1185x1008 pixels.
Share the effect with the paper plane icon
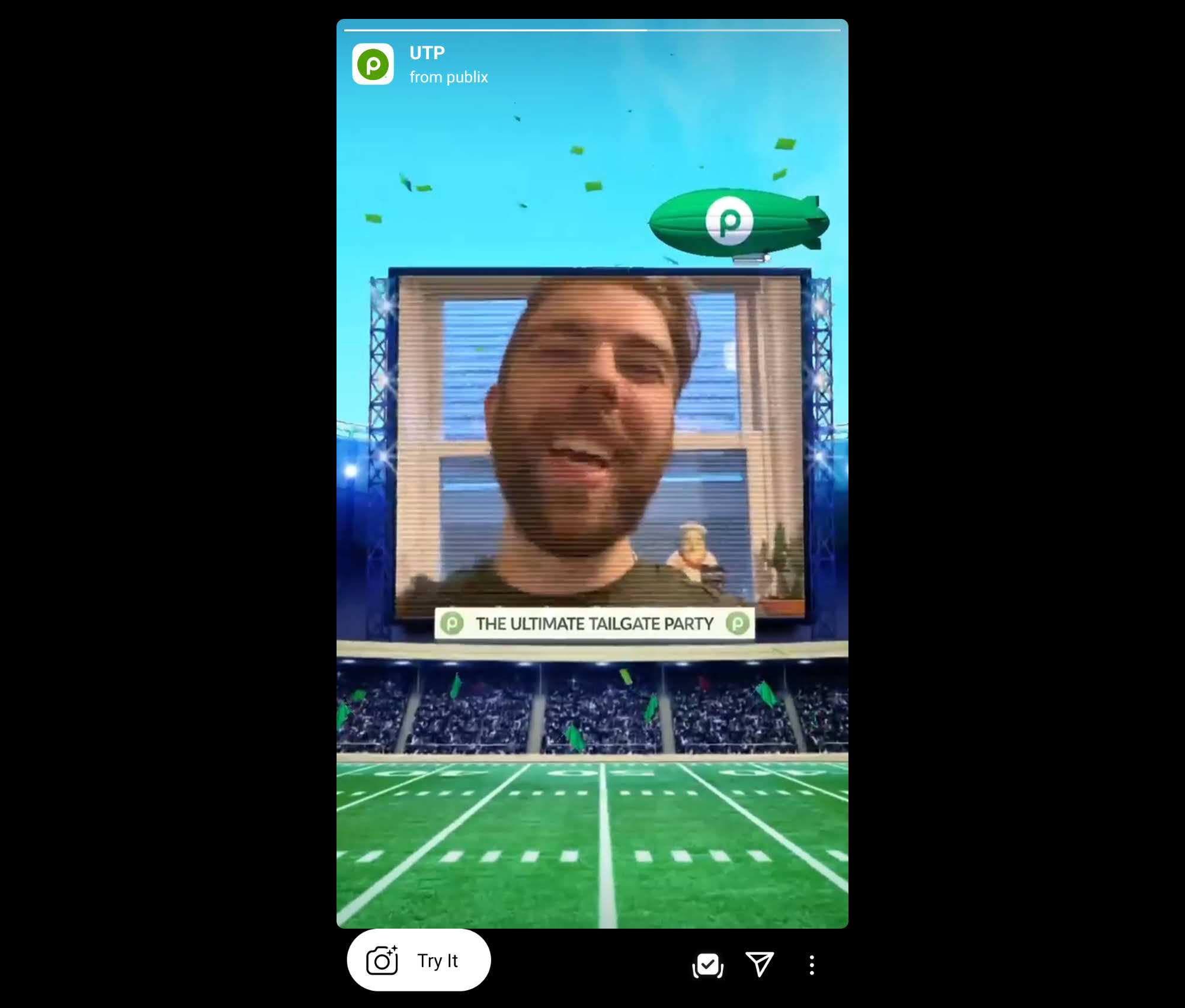coord(760,964)
